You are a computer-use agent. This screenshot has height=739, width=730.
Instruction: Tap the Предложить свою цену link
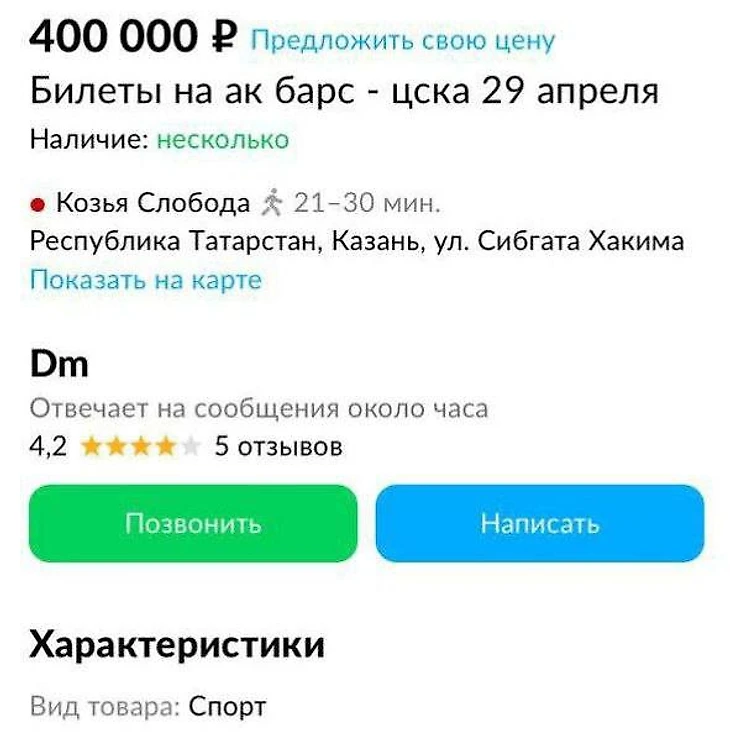(x=401, y=40)
